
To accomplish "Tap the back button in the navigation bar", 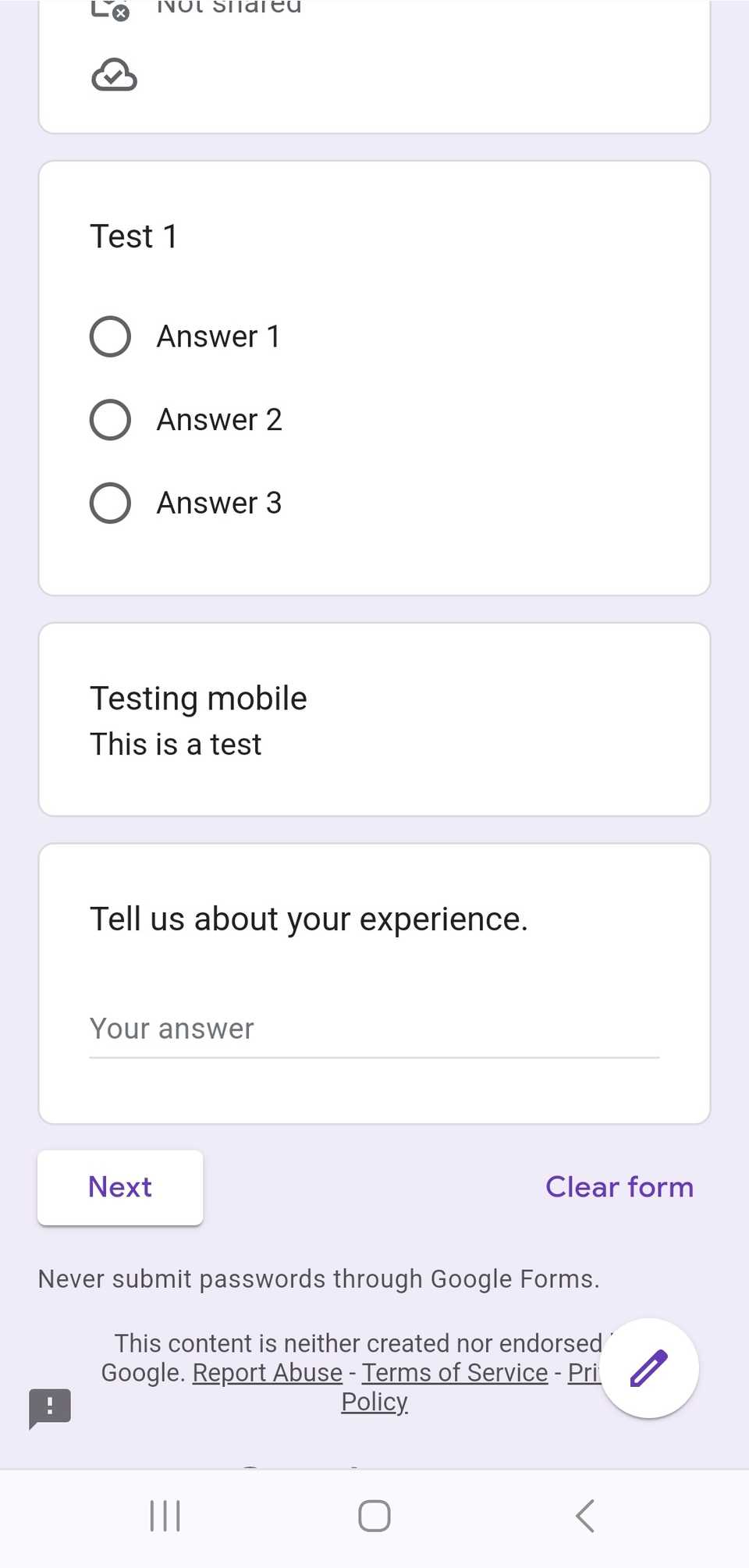I will pos(584,1515).
